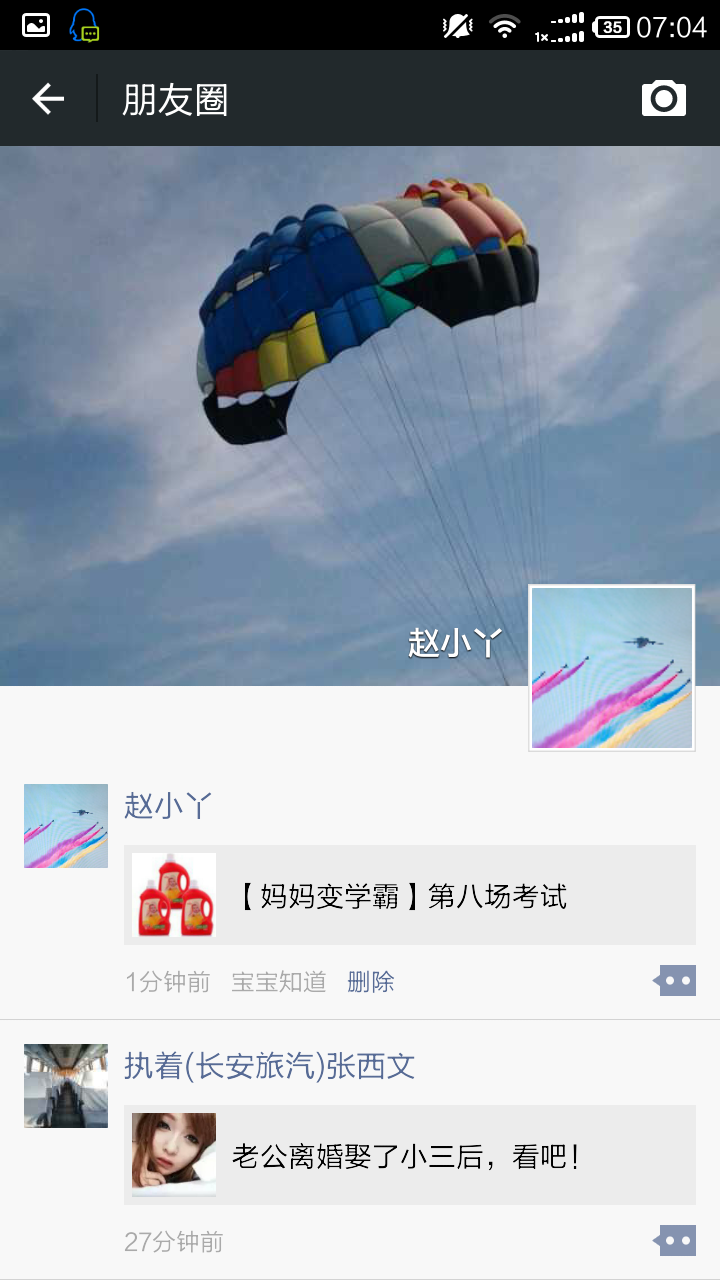
Task: Open the camera to post a moment
Action: coord(663,99)
